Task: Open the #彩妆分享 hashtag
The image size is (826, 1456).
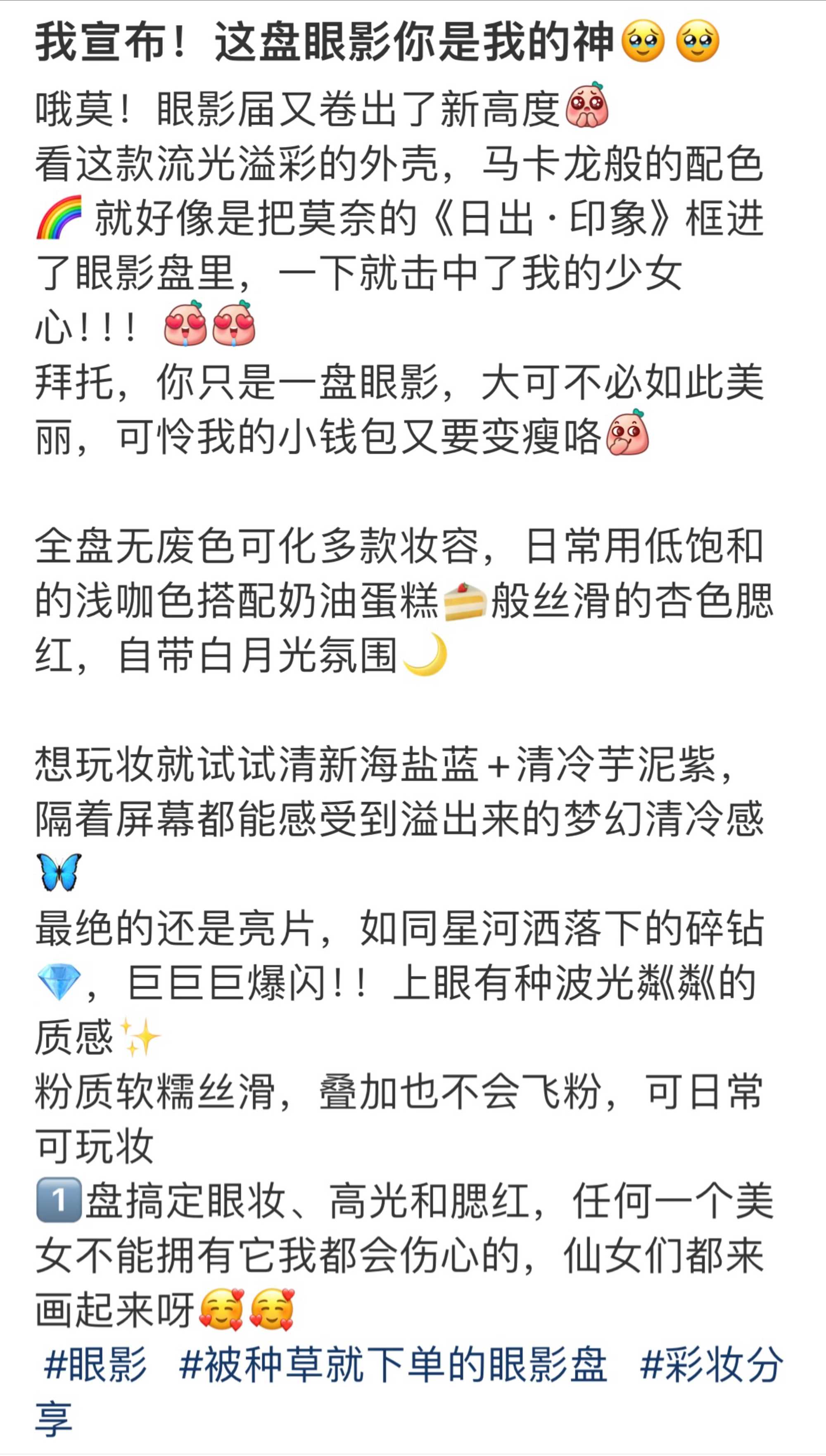Action: pyautogui.click(x=712, y=1365)
